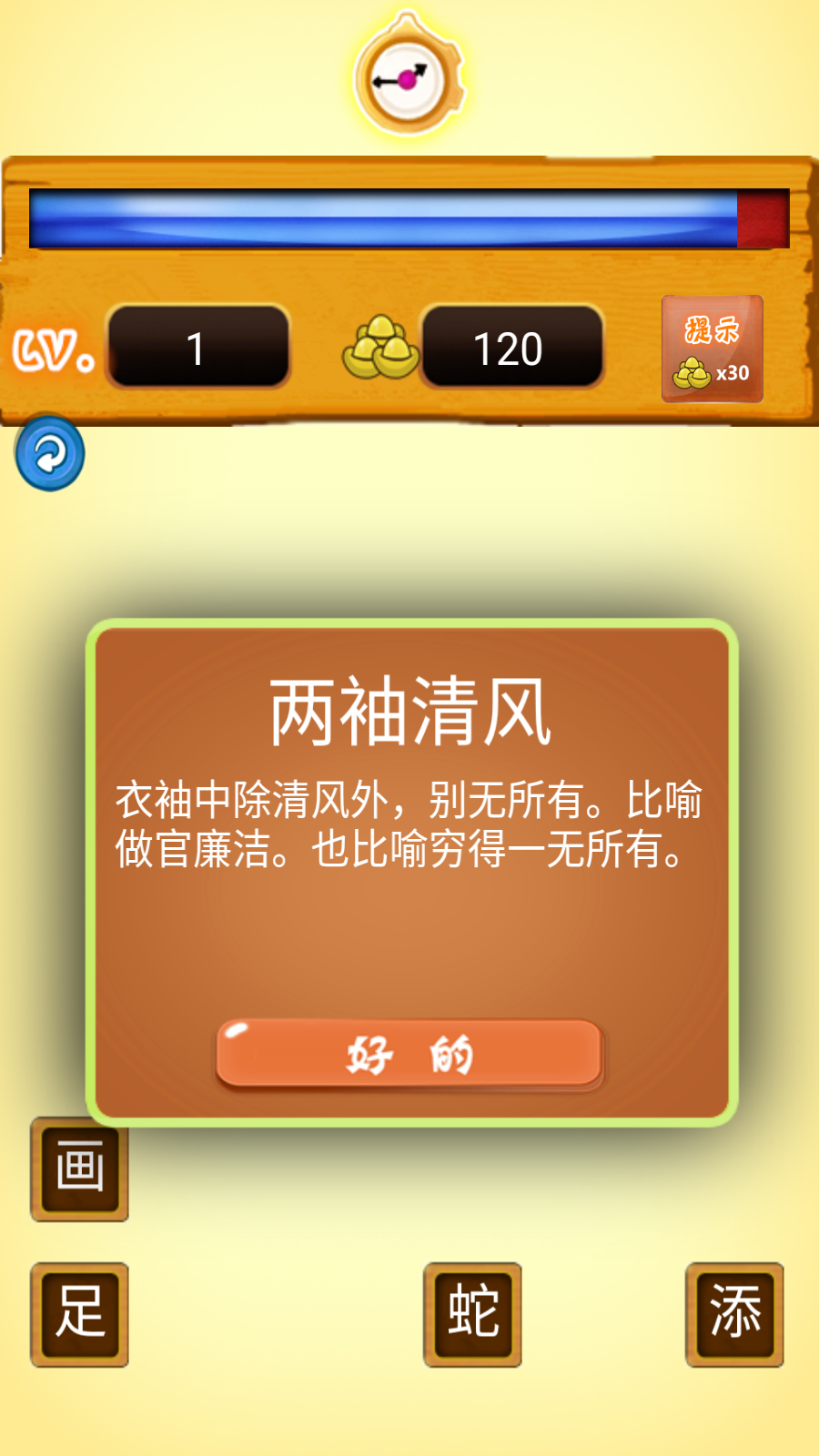Select the 画 character tile
The width and height of the screenshot is (819, 1456).
coord(80,1170)
